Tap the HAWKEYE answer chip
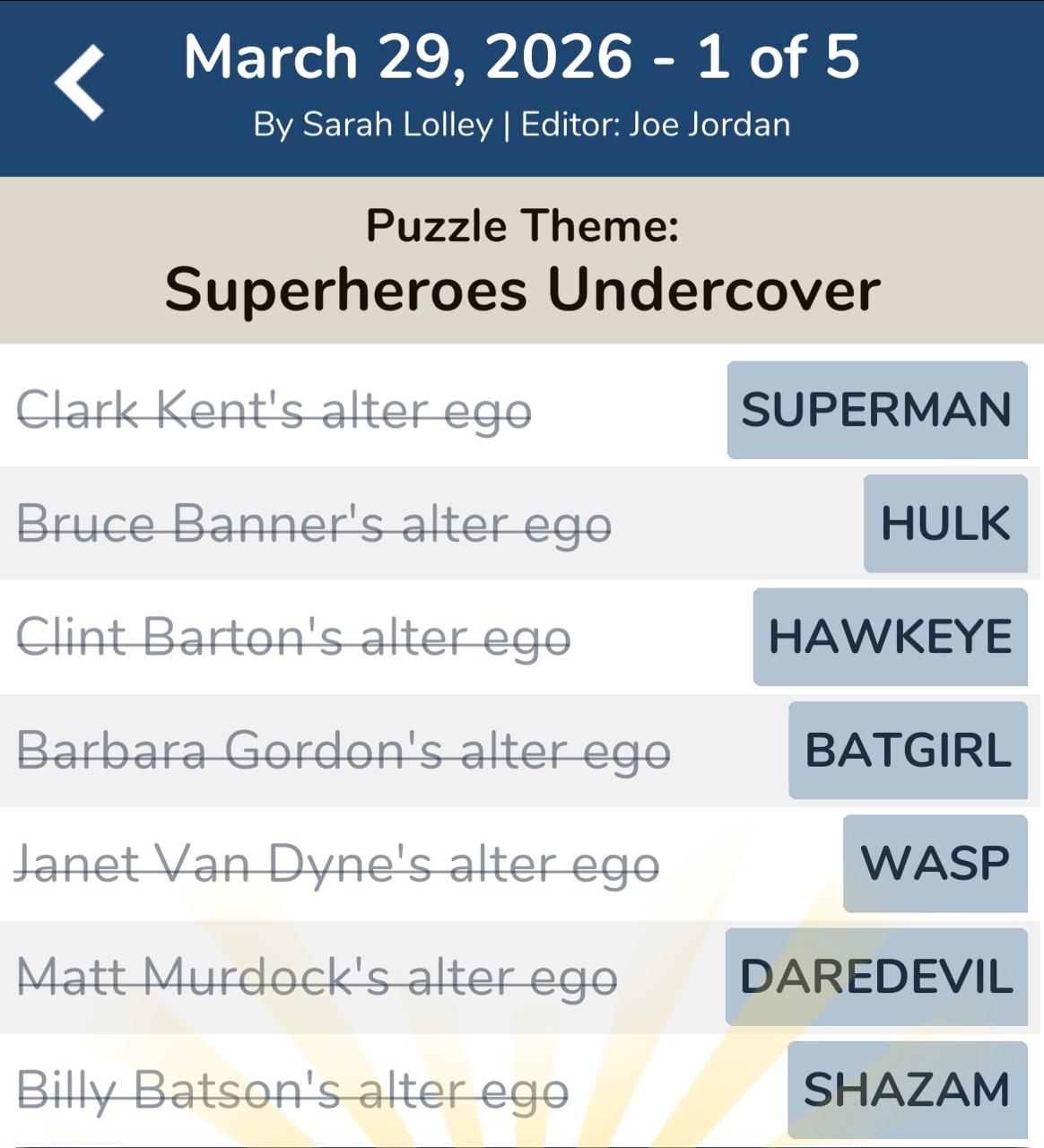 889,637
